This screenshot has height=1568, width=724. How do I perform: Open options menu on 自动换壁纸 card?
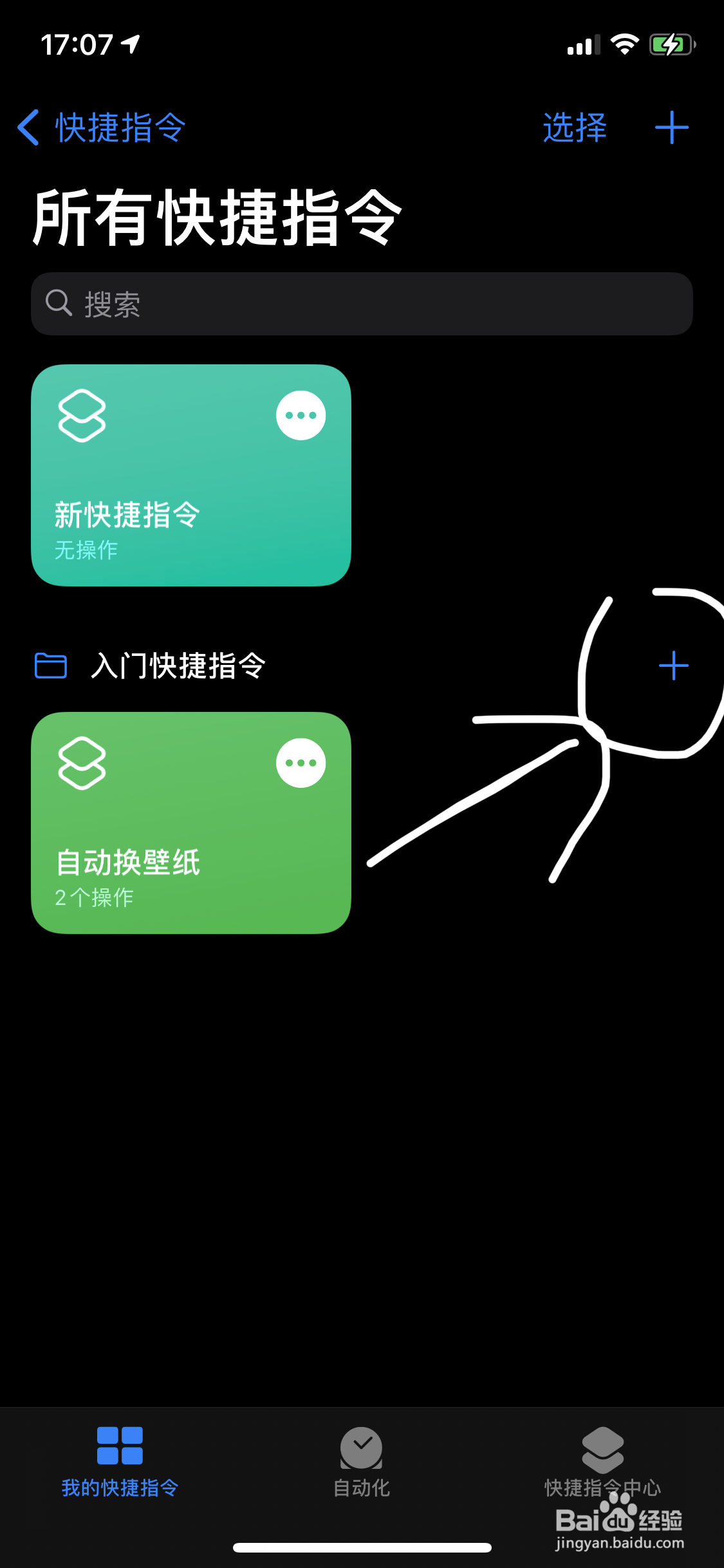tap(300, 763)
